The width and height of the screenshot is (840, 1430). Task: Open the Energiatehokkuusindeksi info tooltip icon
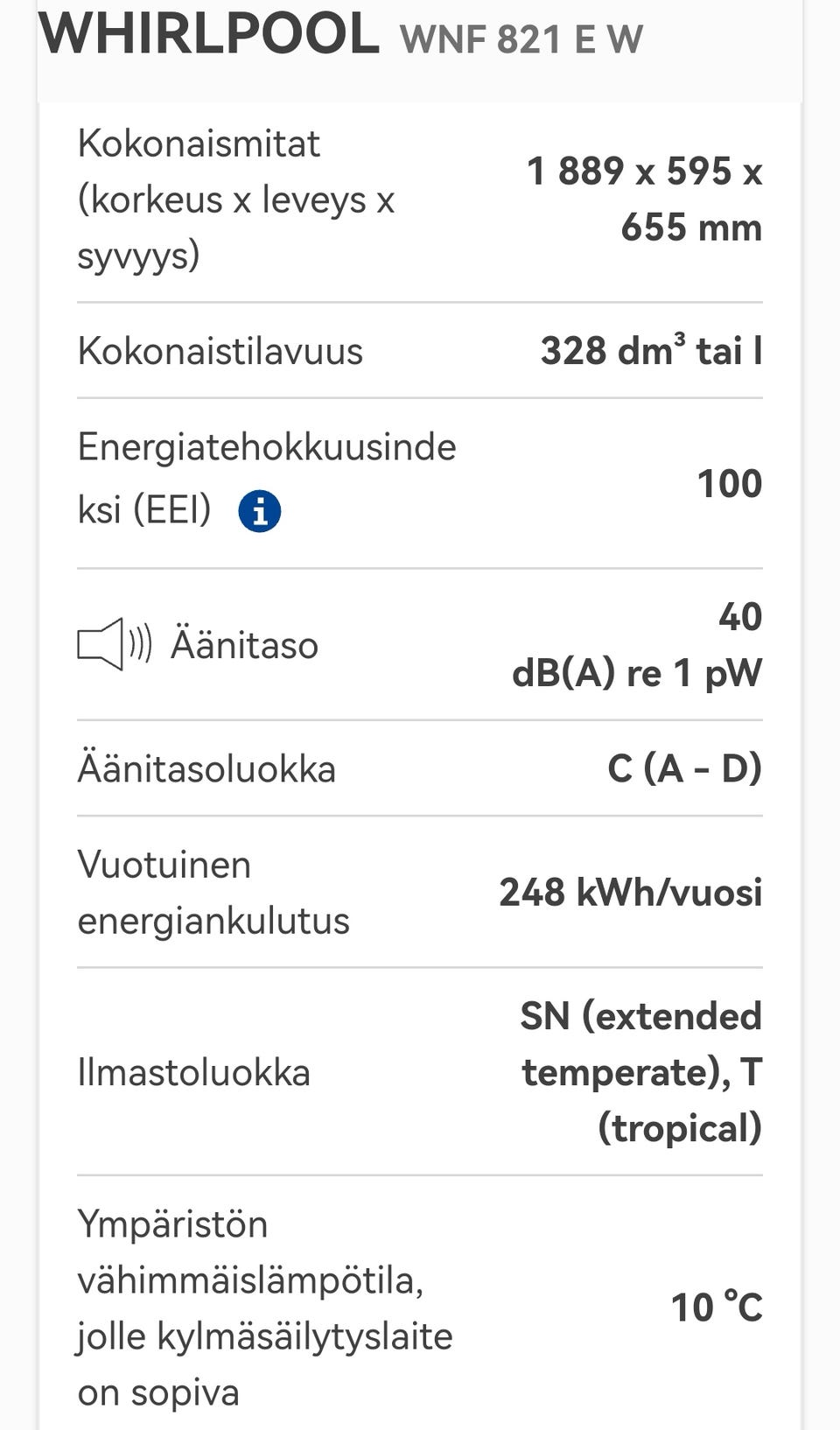[x=260, y=512]
